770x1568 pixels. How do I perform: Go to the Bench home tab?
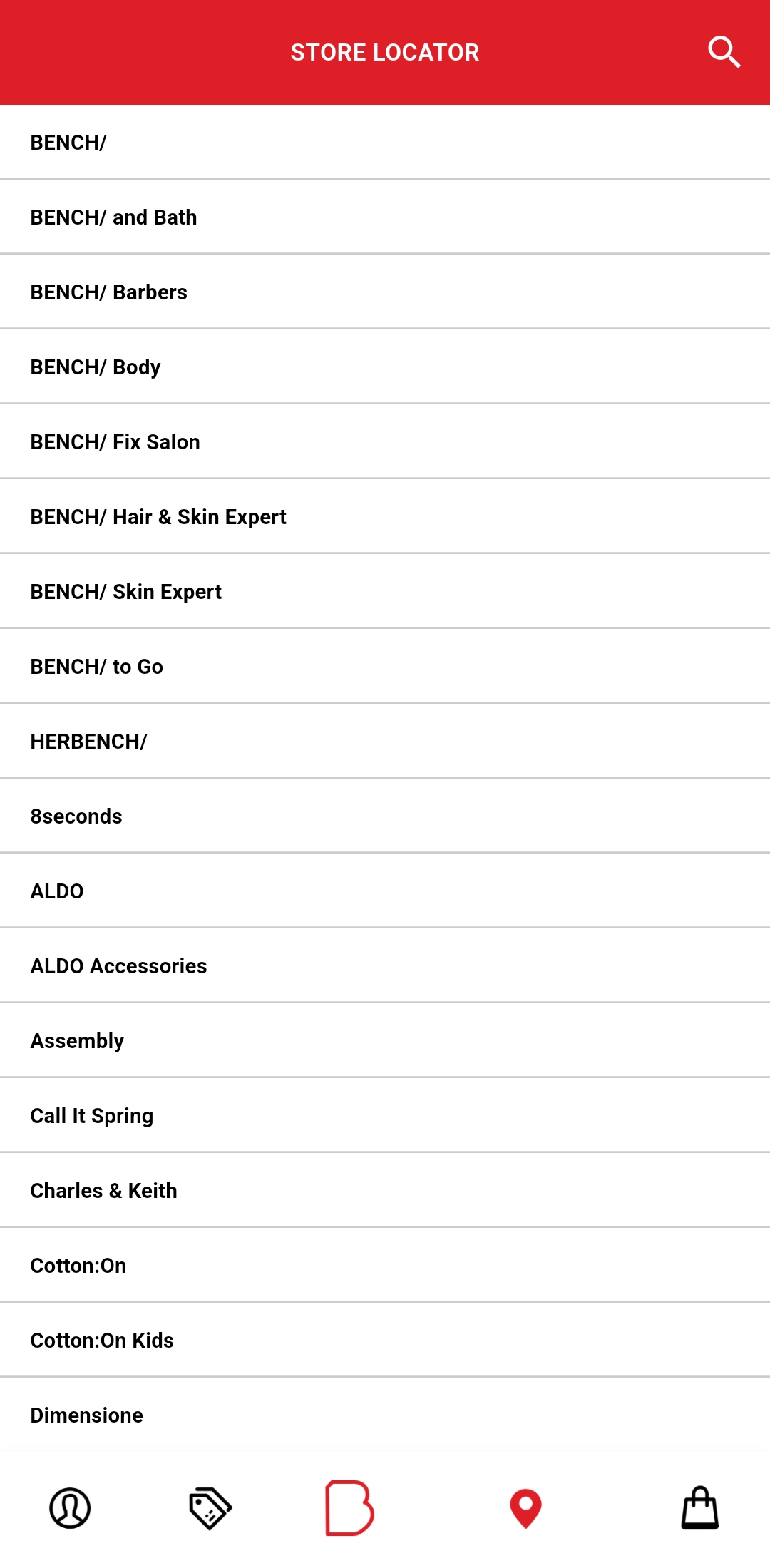tap(349, 1508)
